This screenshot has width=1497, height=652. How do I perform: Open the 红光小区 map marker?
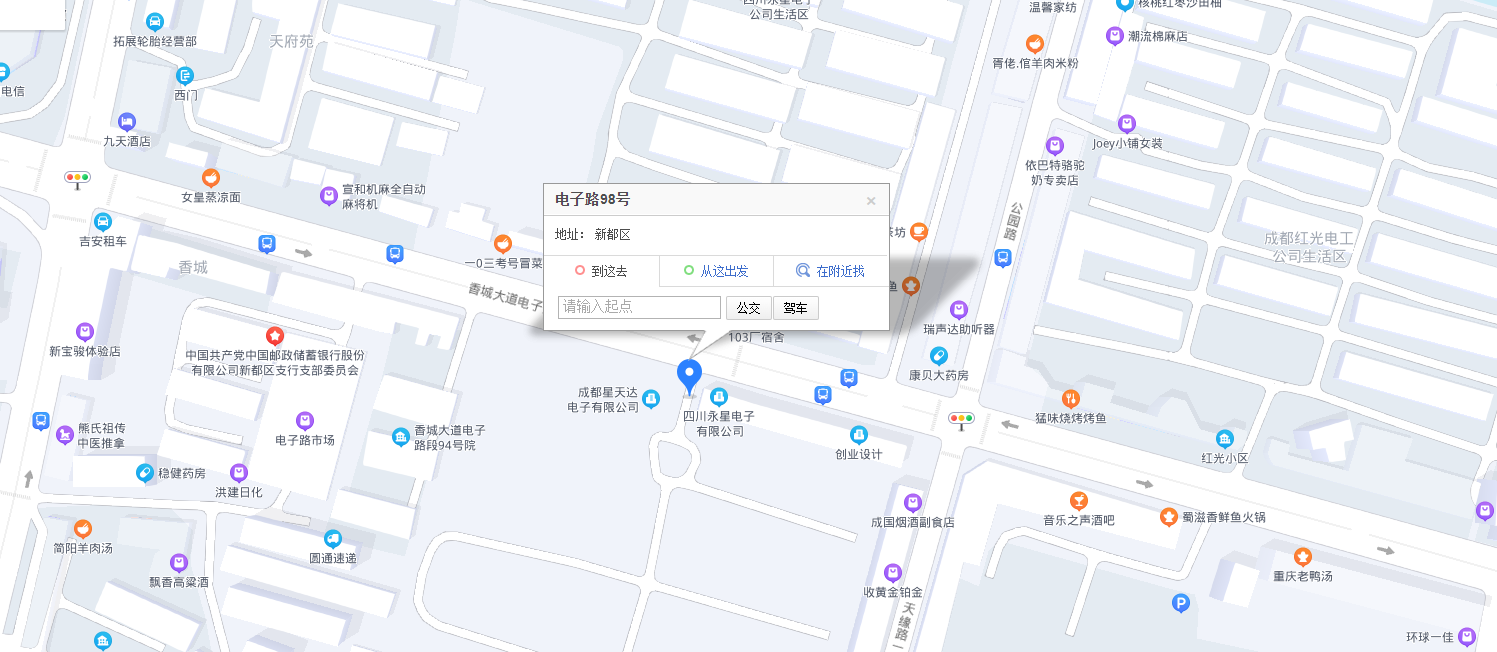[x=1224, y=439]
